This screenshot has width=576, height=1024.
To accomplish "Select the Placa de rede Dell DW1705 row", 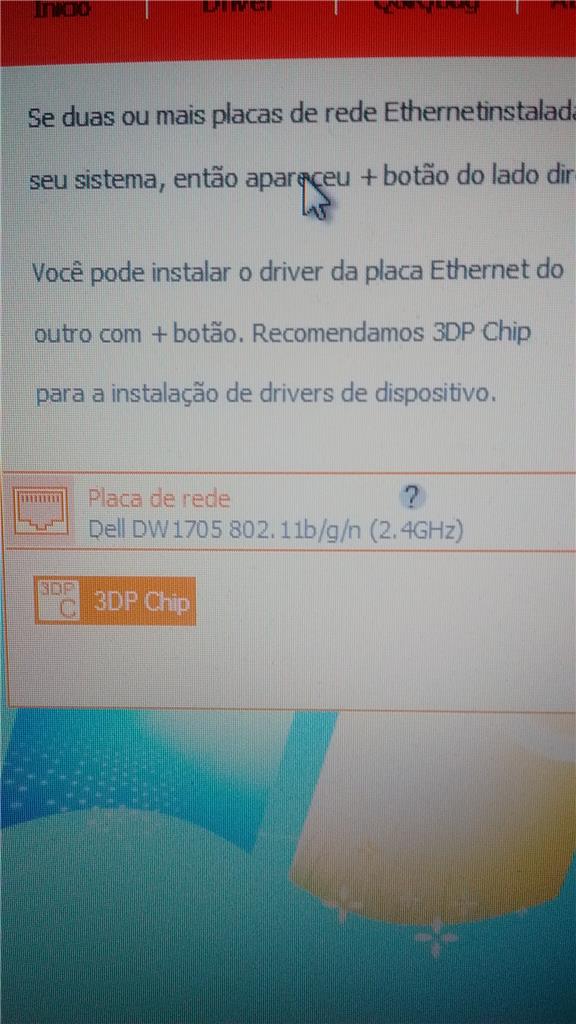I will point(291,513).
